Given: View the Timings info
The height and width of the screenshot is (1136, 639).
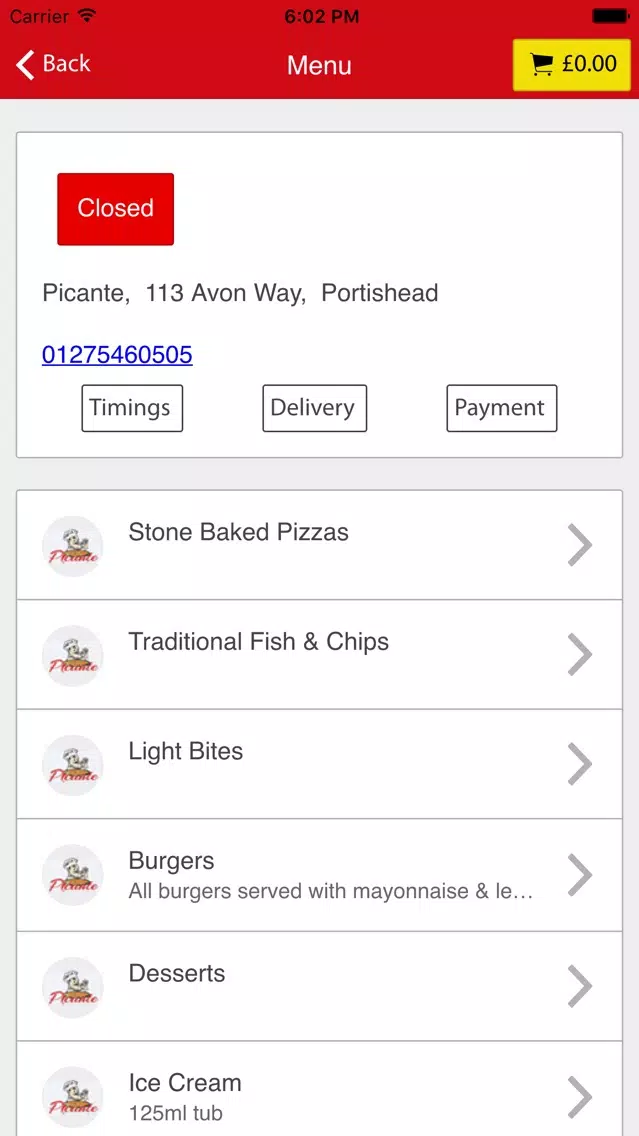Looking at the screenshot, I should (x=132, y=409).
